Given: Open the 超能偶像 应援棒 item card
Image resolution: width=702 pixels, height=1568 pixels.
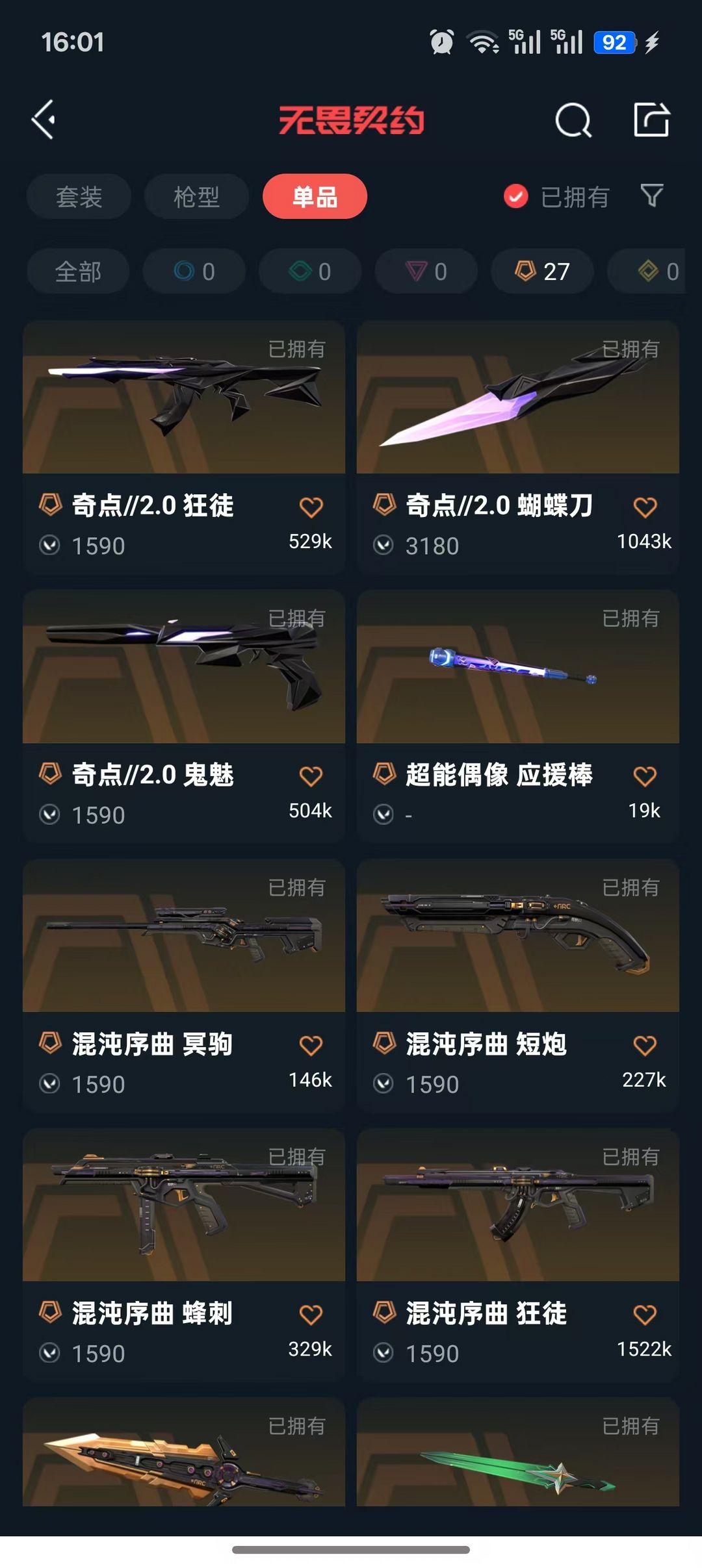Looking at the screenshot, I should pyautogui.click(x=518, y=716).
